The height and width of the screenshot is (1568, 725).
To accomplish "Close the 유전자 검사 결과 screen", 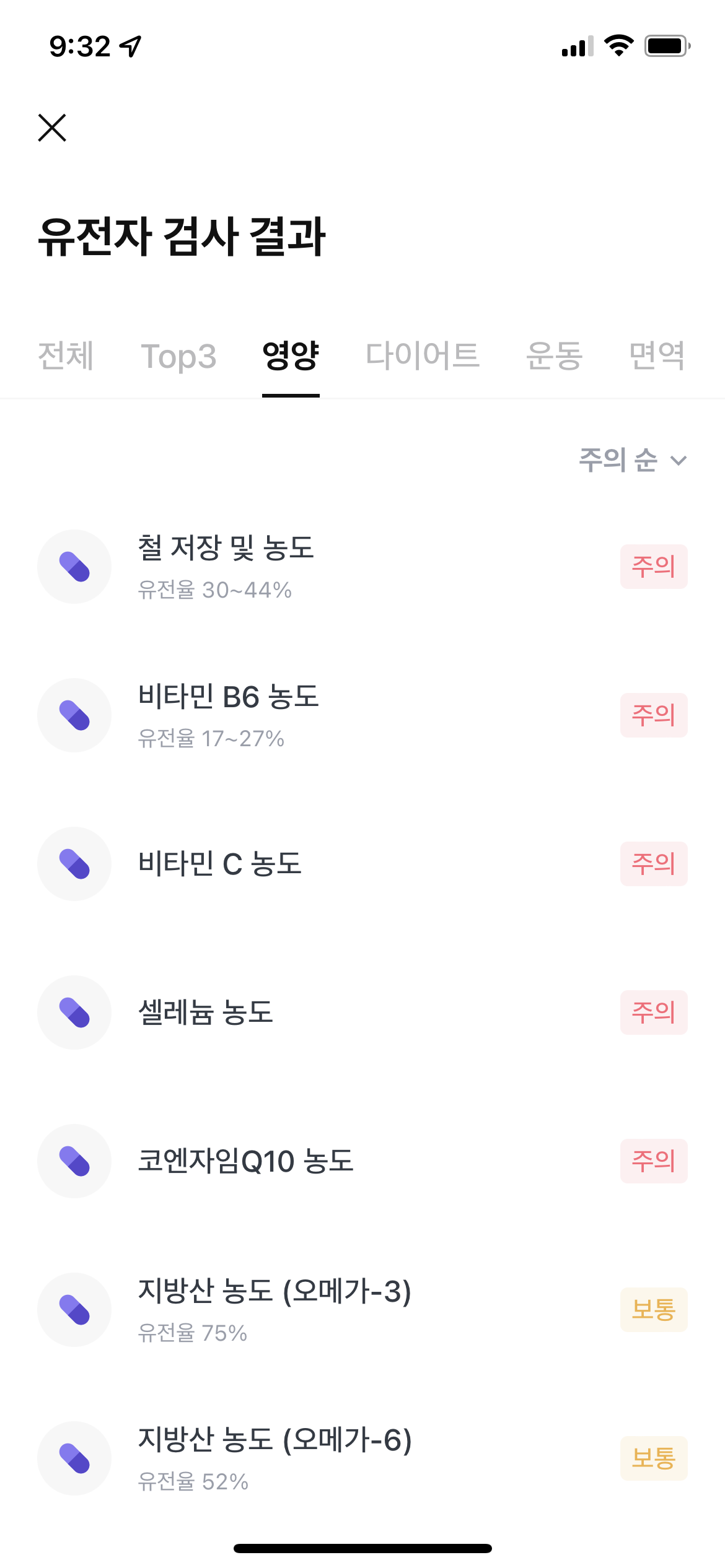I will [53, 128].
